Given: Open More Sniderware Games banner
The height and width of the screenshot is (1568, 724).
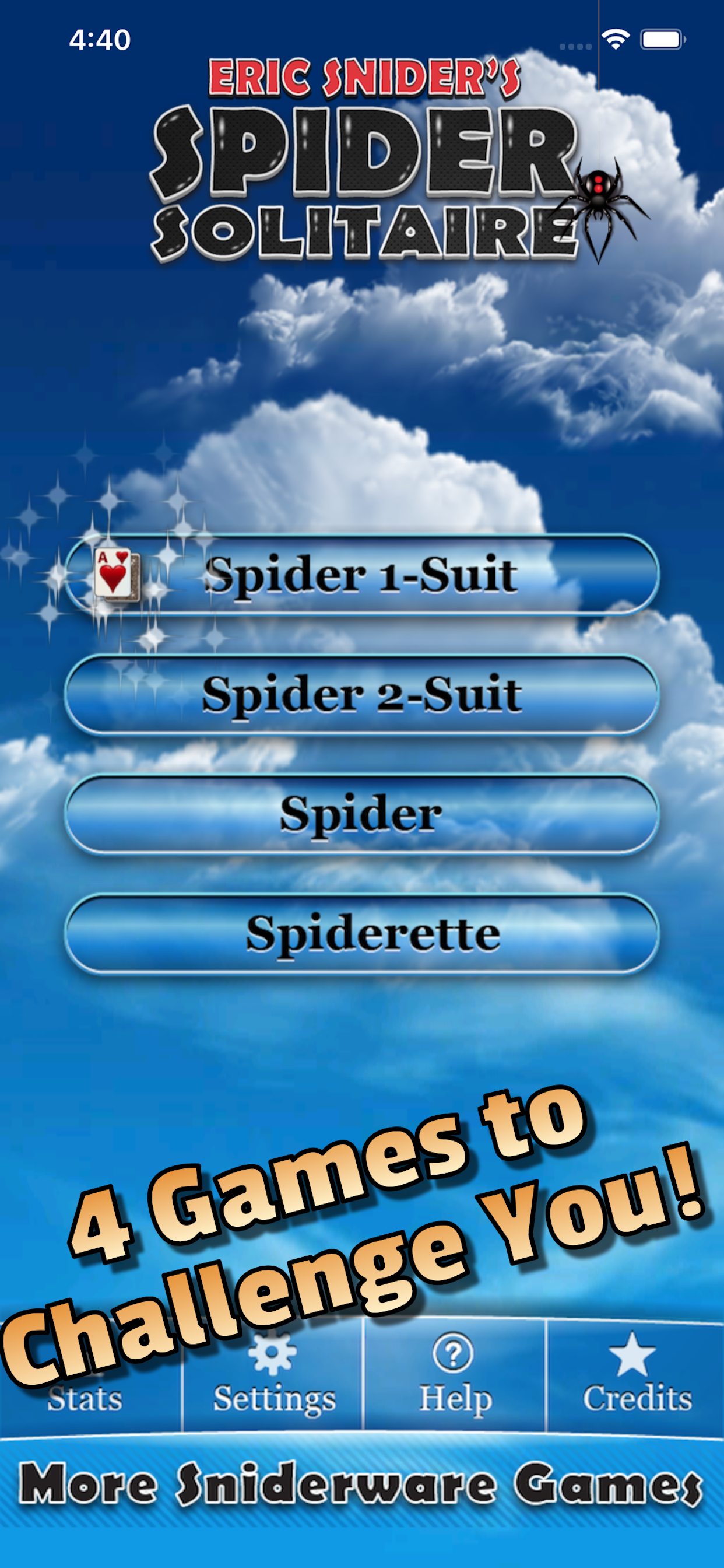Looking at the screenshot, I should click(x=362, y=1485).
